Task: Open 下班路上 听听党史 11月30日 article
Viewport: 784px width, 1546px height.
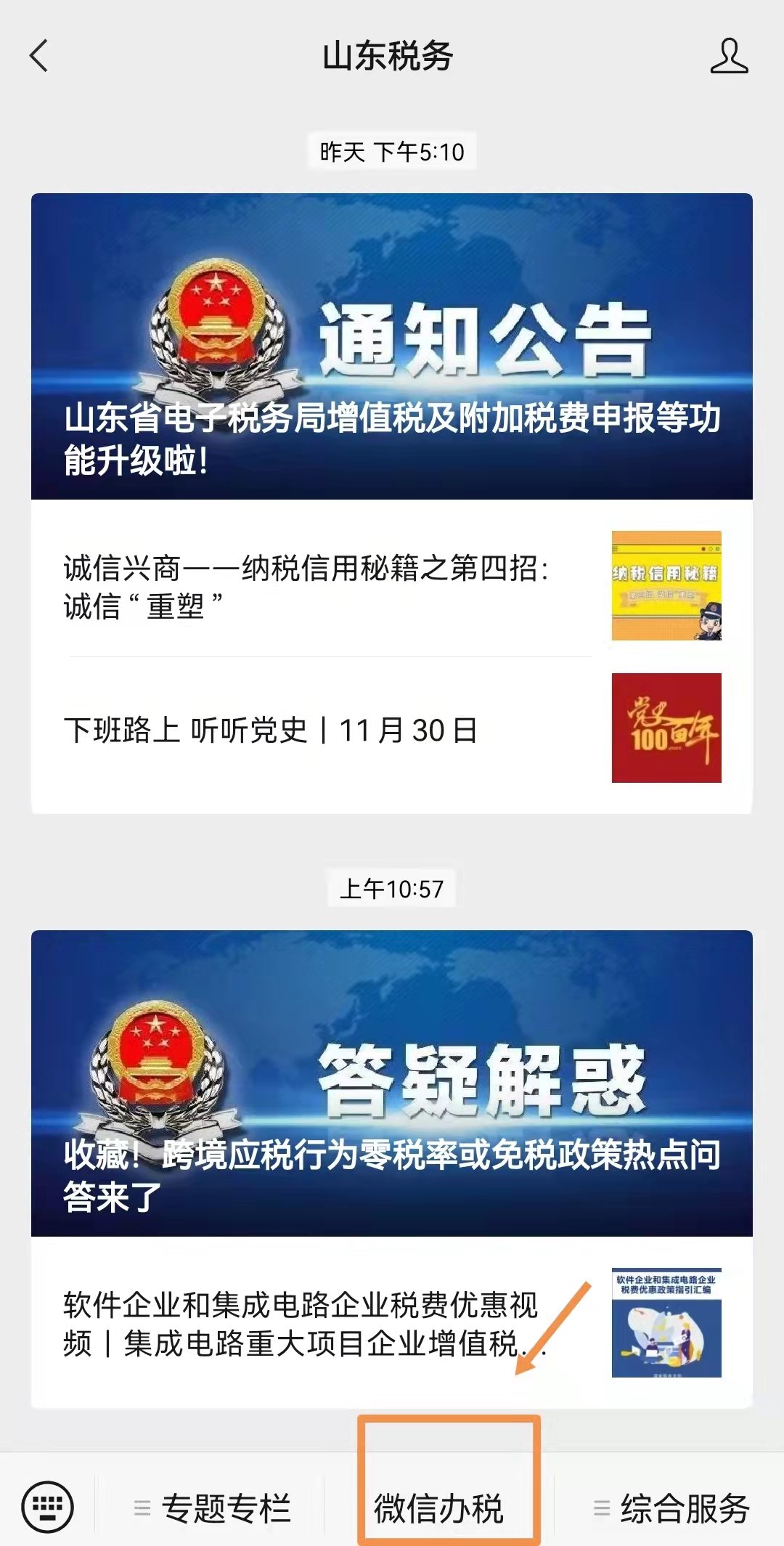Action: pos(391,728)
